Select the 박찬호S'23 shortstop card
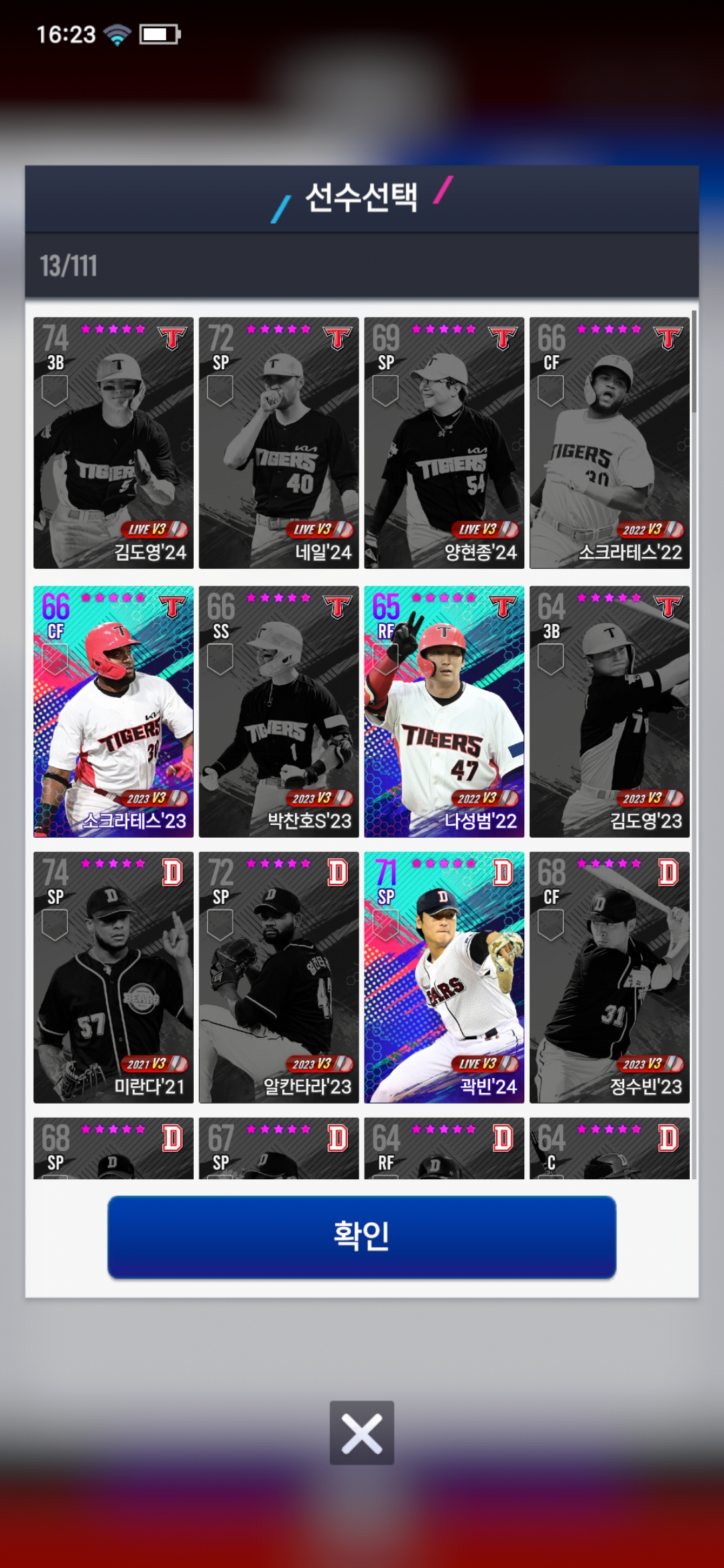 [x=279, y=712]
